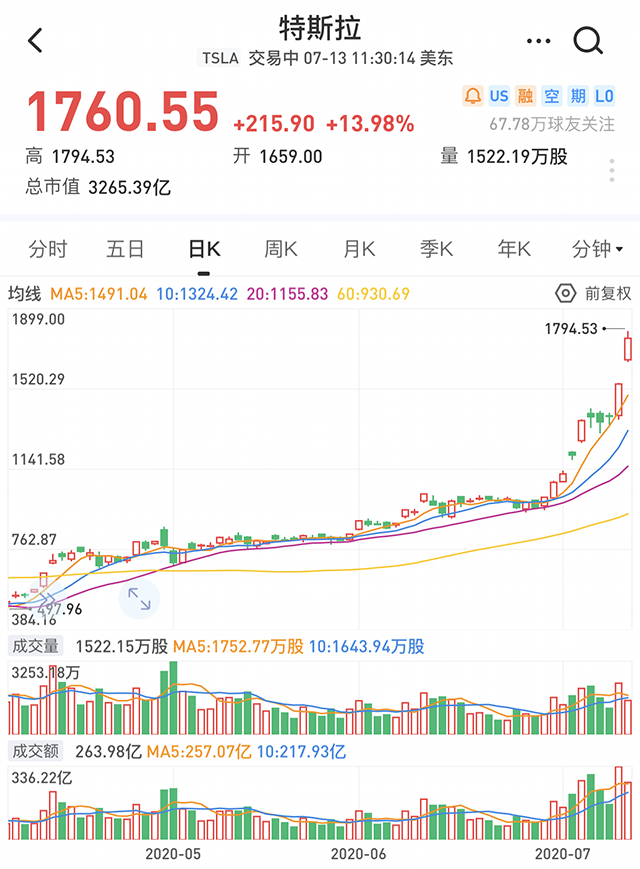Open the search magnifier icon

(588, 41)
